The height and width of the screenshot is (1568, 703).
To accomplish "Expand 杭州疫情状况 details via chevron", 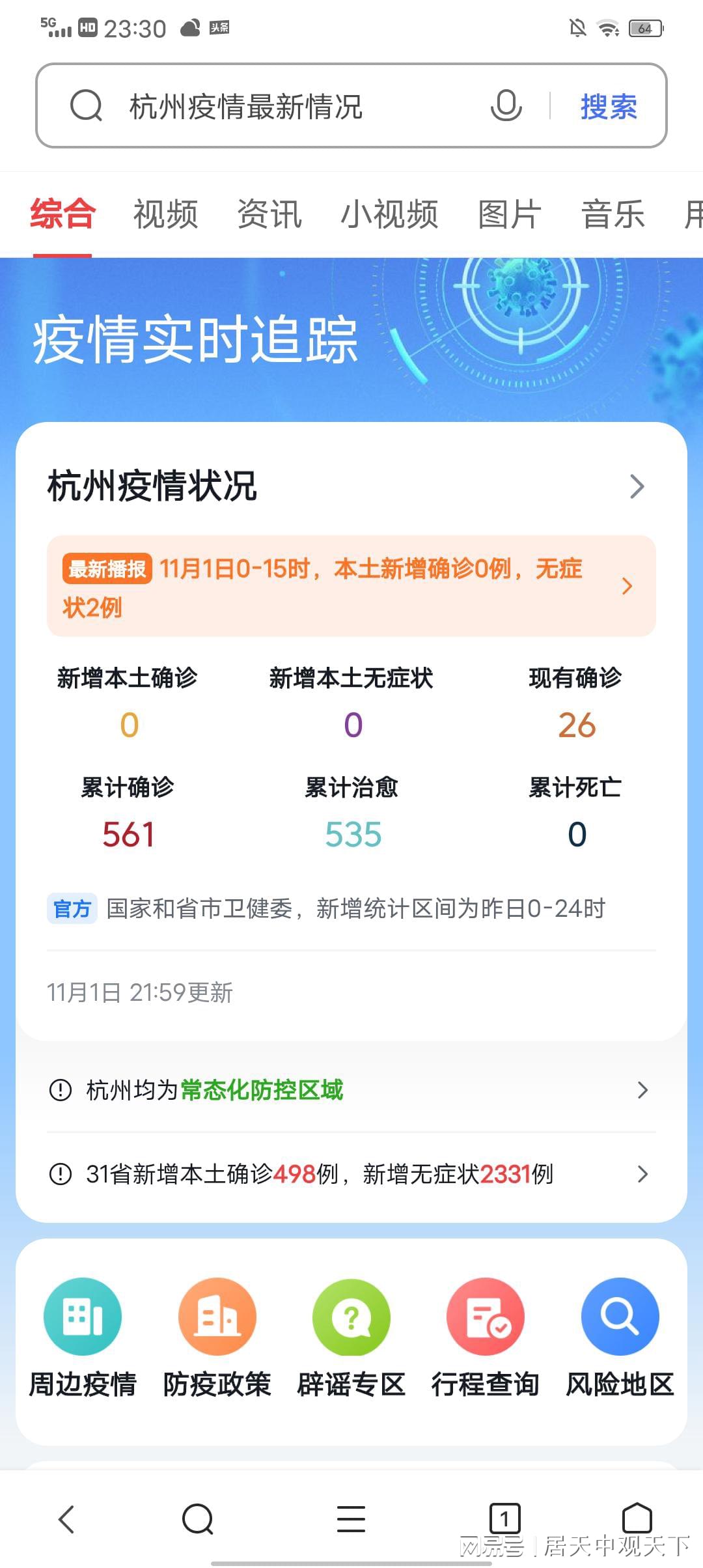I will click(637, 486).
